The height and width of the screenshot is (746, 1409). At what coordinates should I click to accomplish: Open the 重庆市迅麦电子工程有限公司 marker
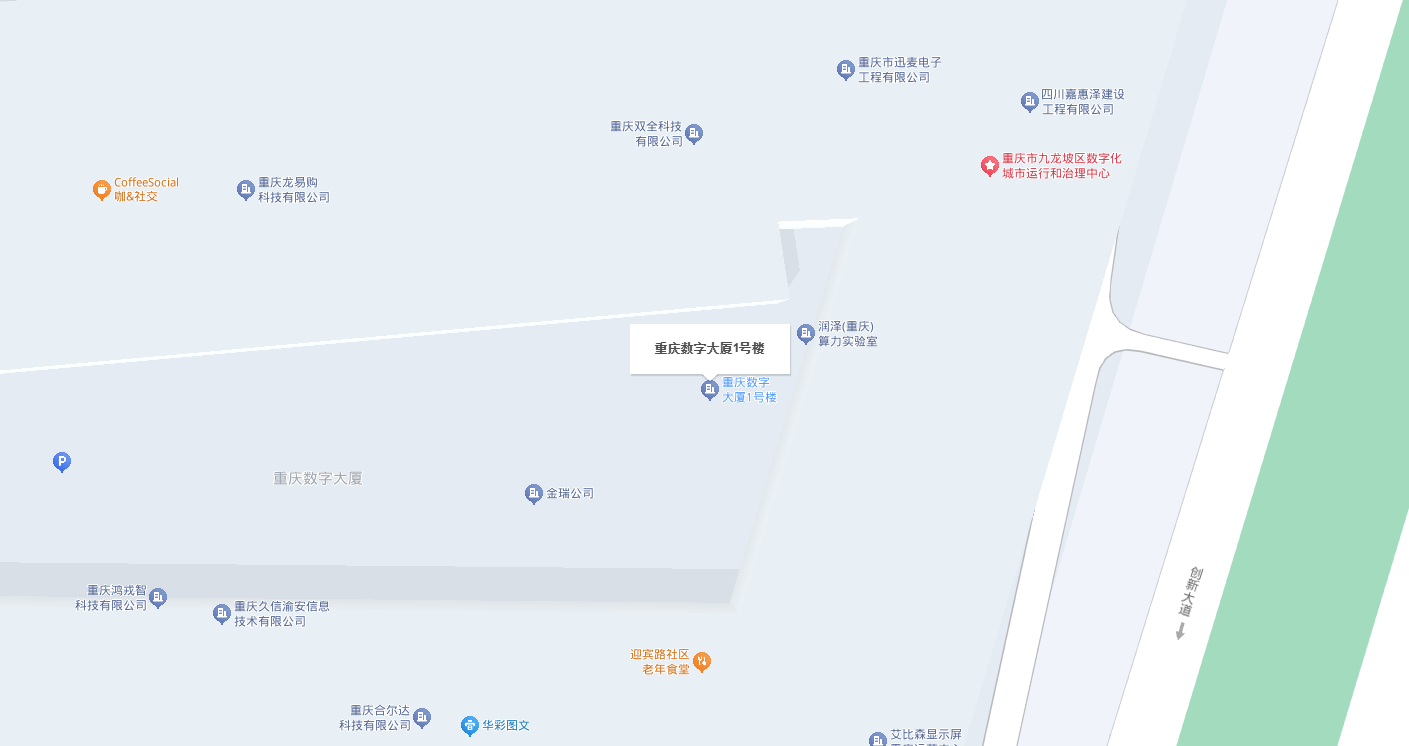845,69
